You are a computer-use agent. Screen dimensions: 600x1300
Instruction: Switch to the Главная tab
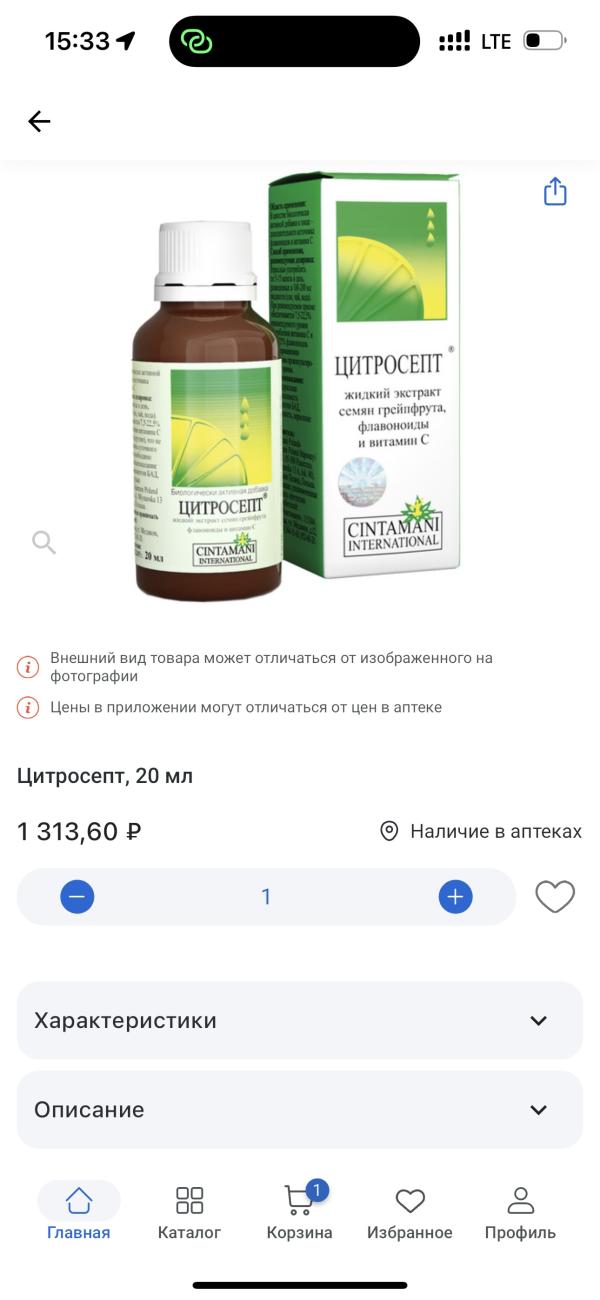pos(79,1212)
